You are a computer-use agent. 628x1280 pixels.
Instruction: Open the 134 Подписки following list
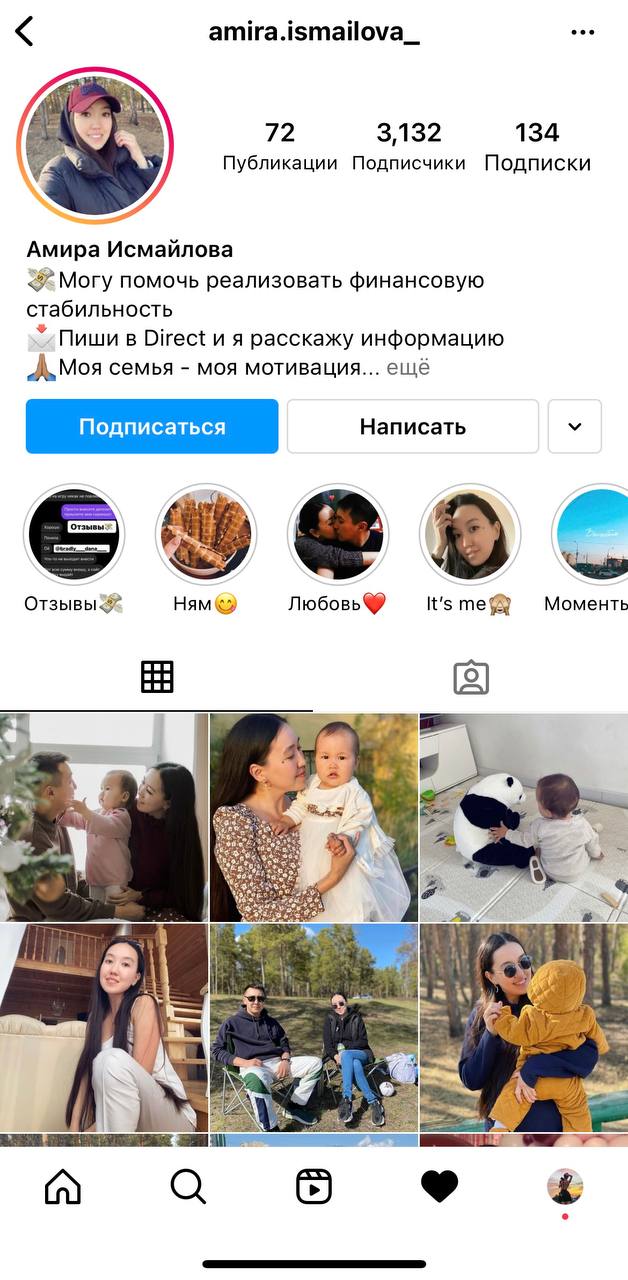tap(537, 146)
